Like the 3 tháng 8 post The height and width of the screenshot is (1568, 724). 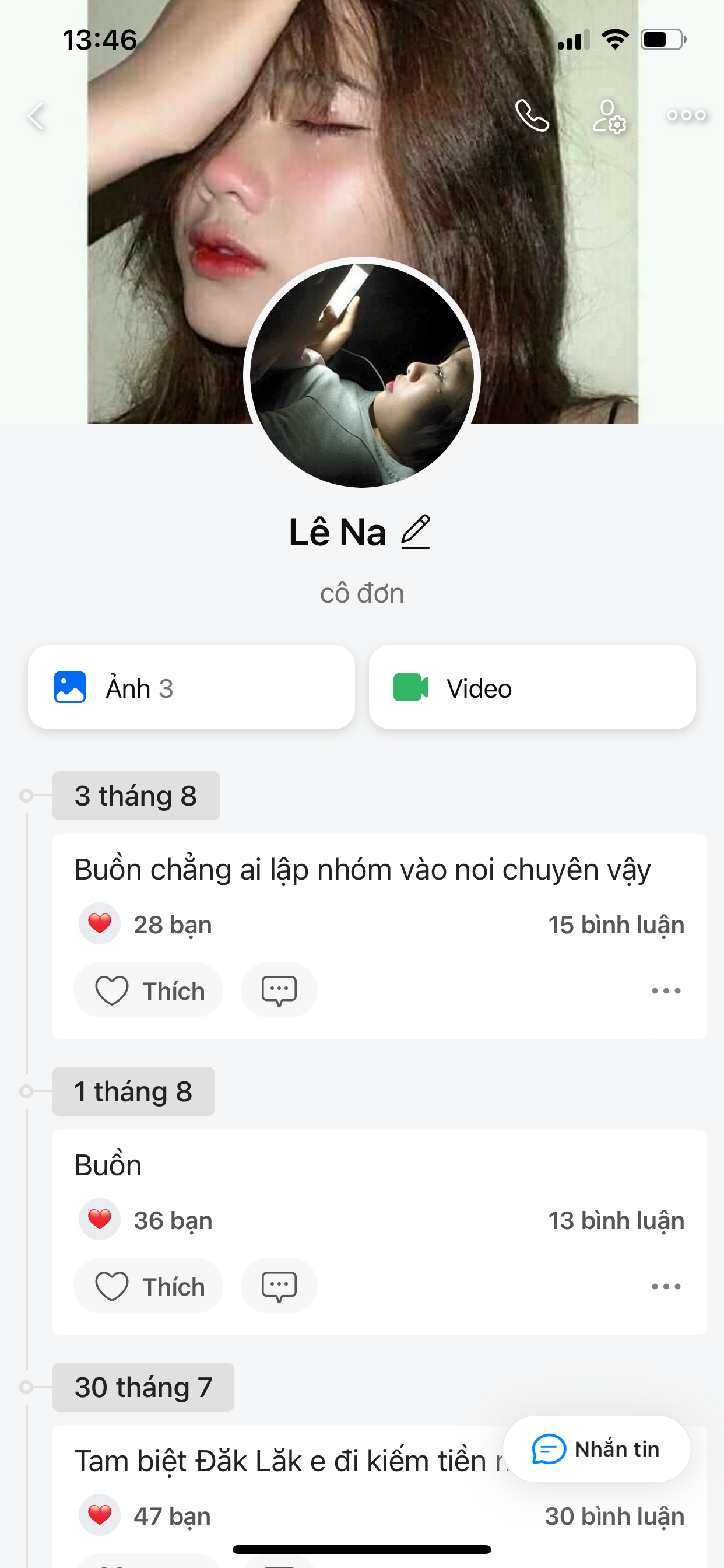pyautogui.click(x=149, y=991)
